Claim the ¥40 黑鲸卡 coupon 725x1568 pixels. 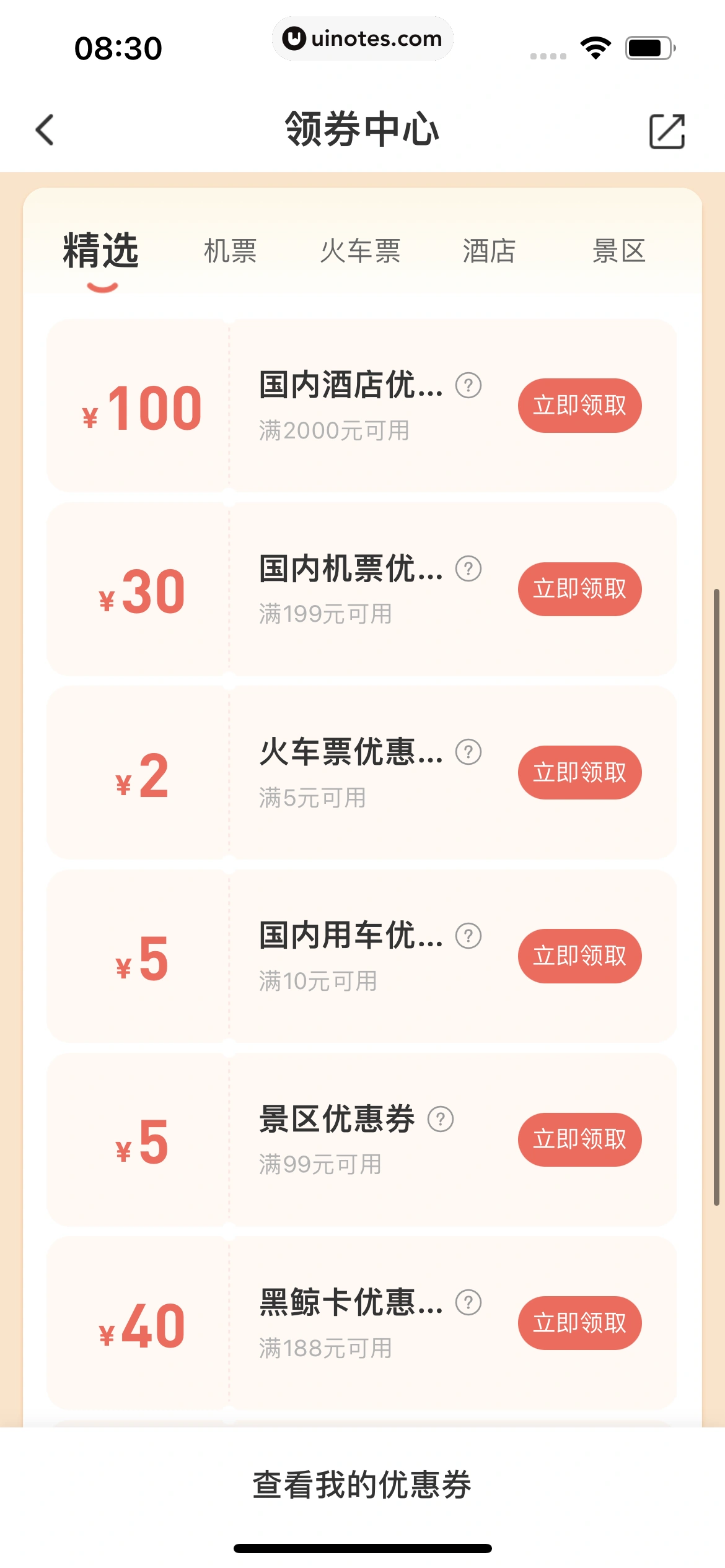579,1323
